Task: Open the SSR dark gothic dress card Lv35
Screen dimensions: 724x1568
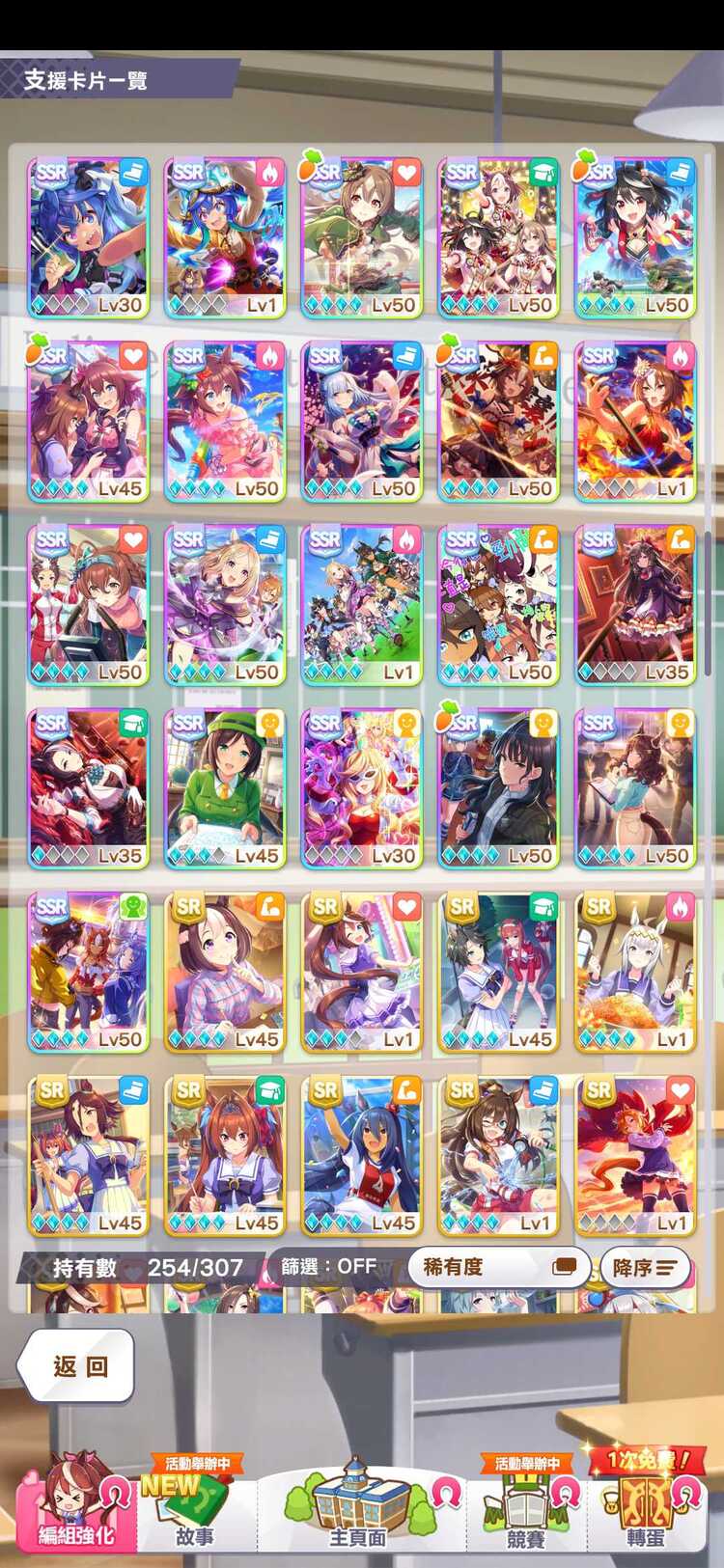Action: click(635, 605)
